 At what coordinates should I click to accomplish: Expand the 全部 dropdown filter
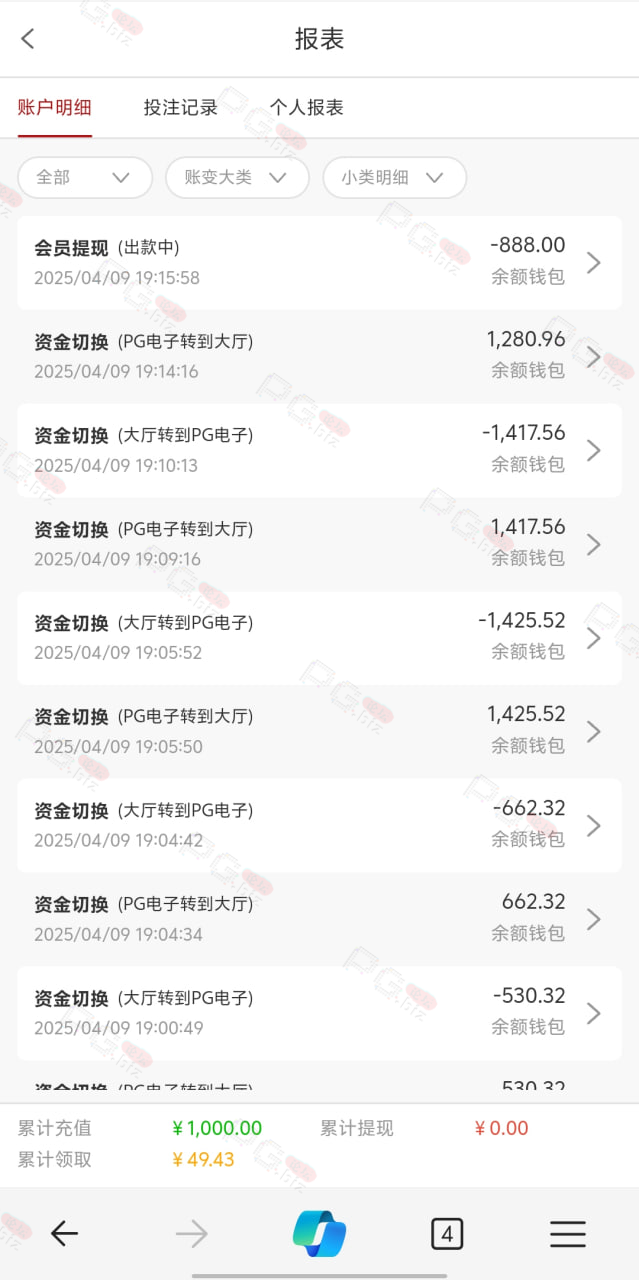(x=85, y=177)
